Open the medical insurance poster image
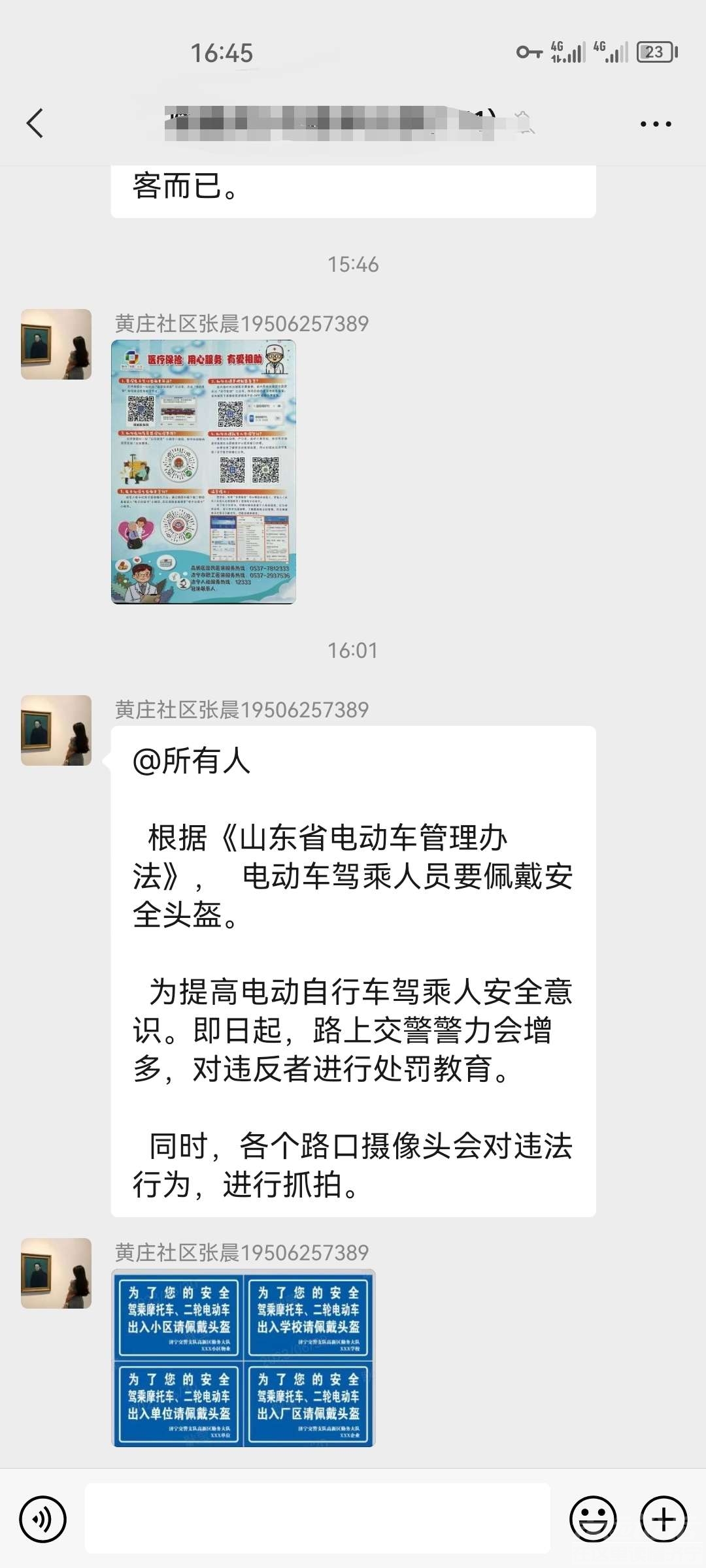Image resolution: width=706 pixels, height=1568 pixels. click(x=203, y=472)
